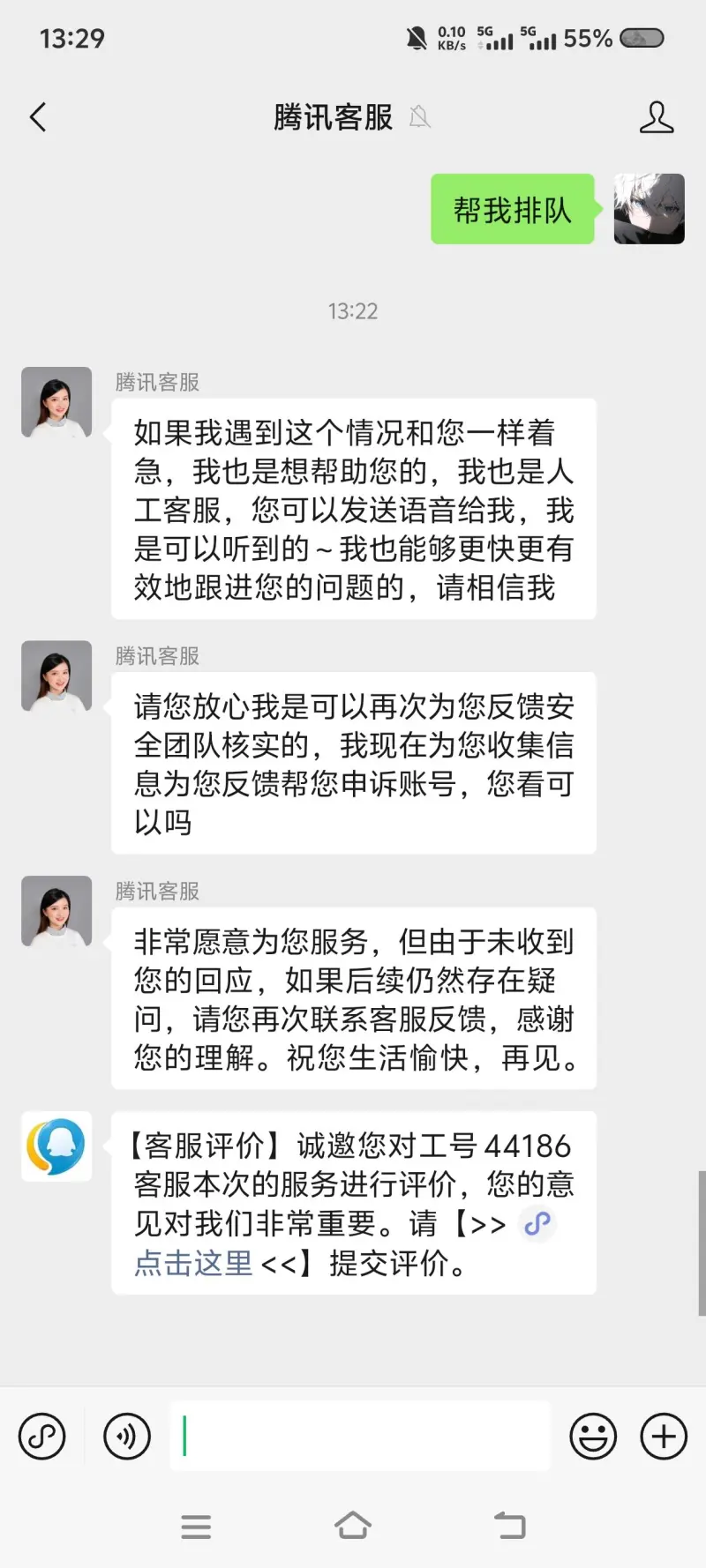
Task: Open the service menu icon beside voice button
Action: [42, 1437]
